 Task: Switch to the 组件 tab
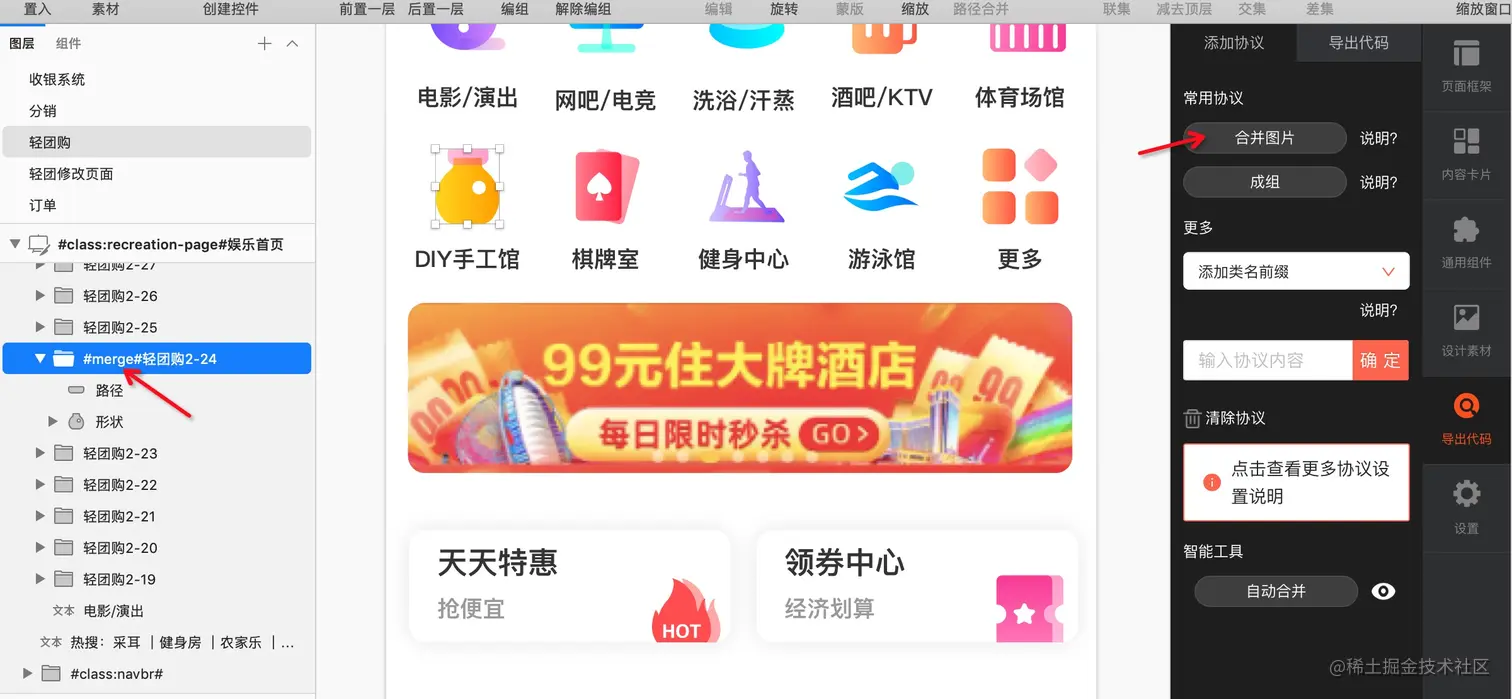point(69,43)
